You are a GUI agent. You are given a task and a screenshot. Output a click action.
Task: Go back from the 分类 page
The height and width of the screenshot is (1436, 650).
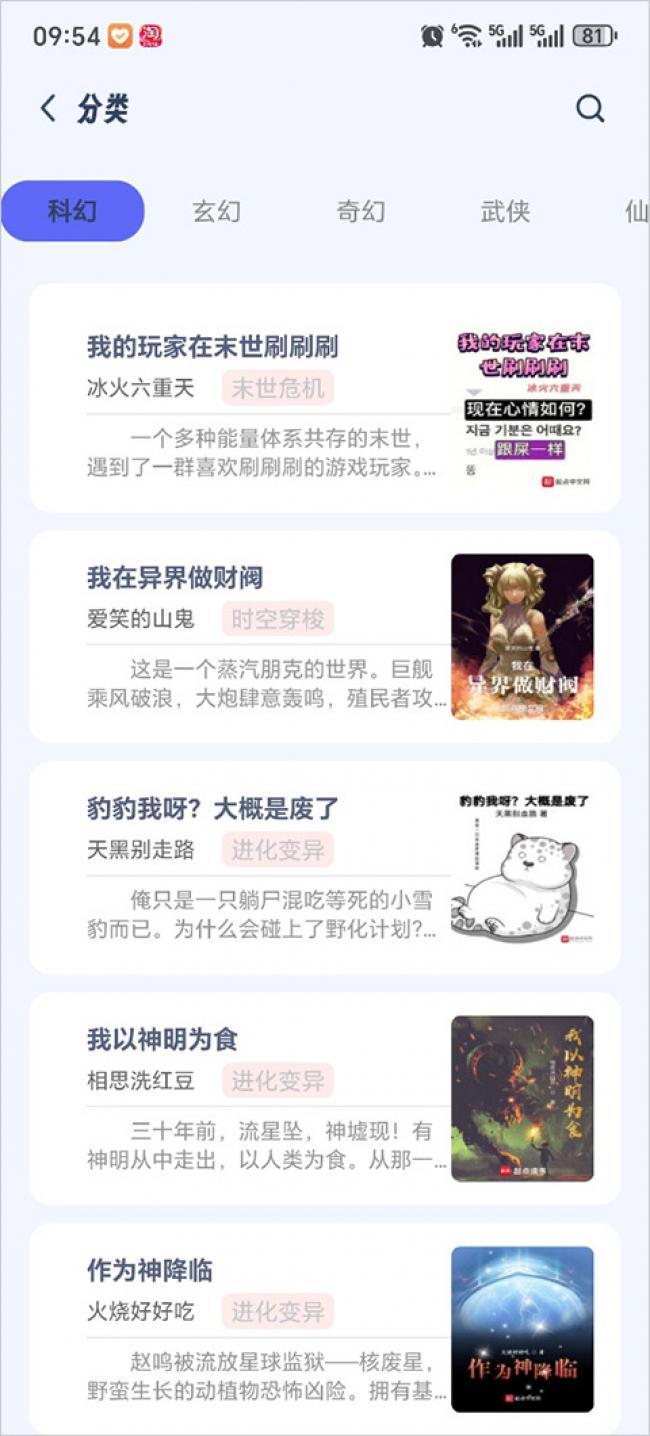(47, 109)
